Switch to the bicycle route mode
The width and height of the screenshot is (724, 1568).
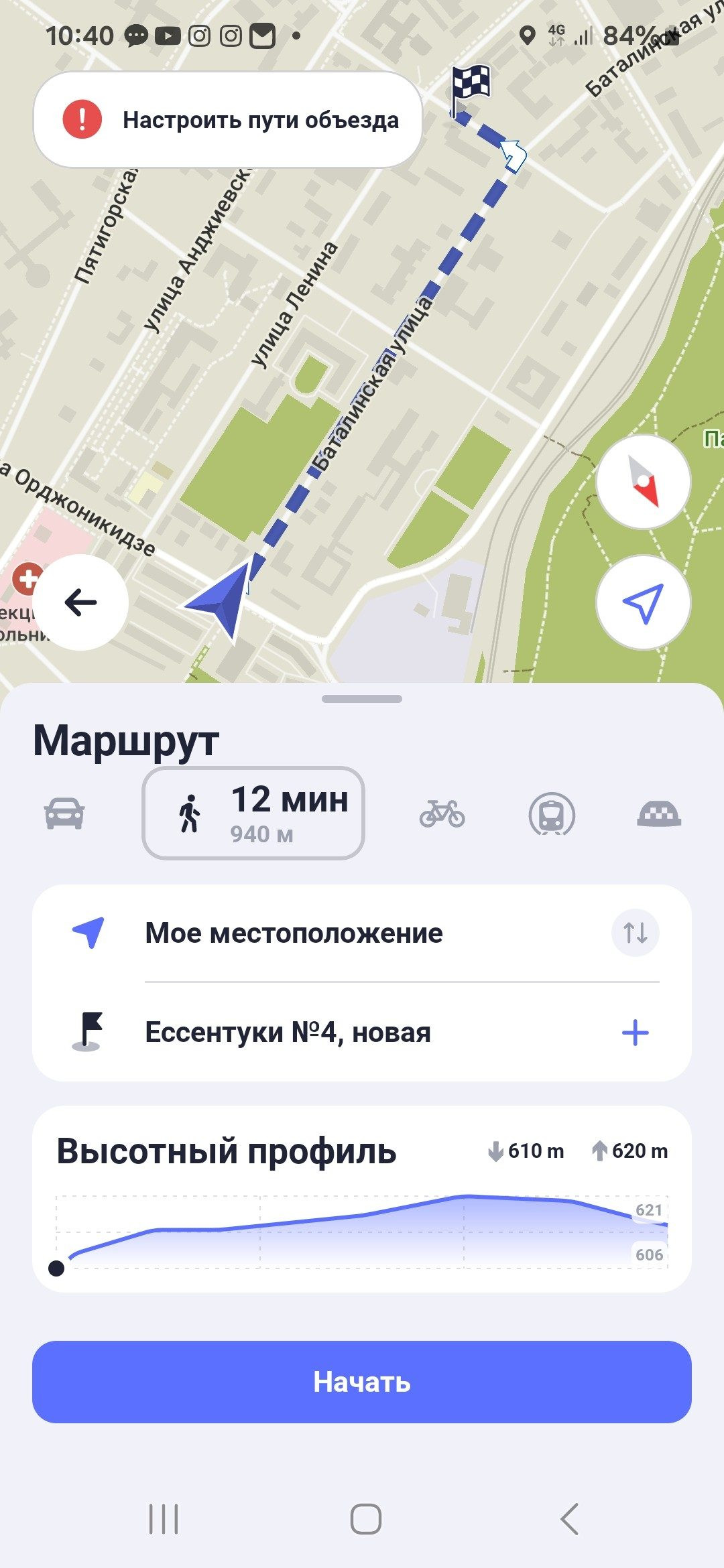point(442,813)
